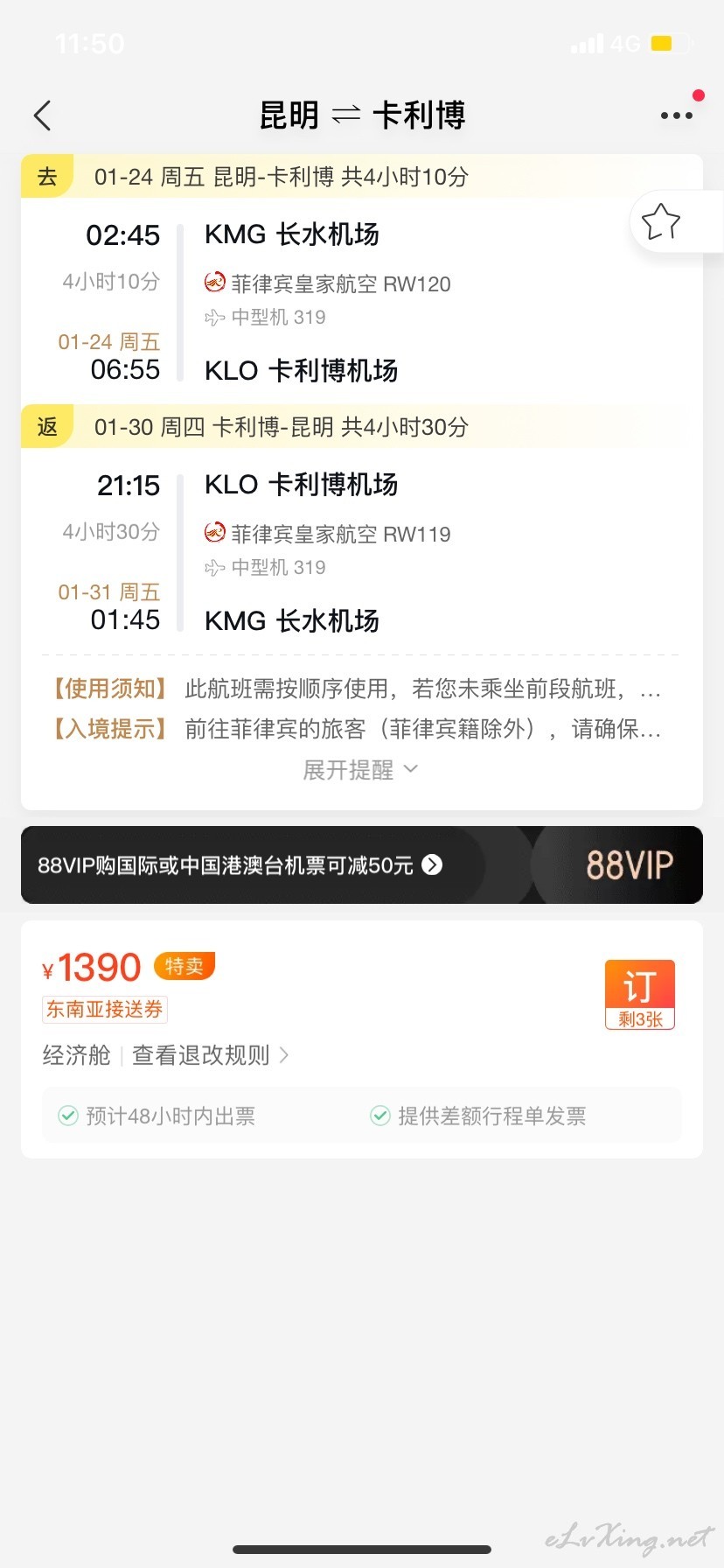The image size is (724, 1568).
Task: View the 查看退改规则 refund rules
Action: [210, 1055]
